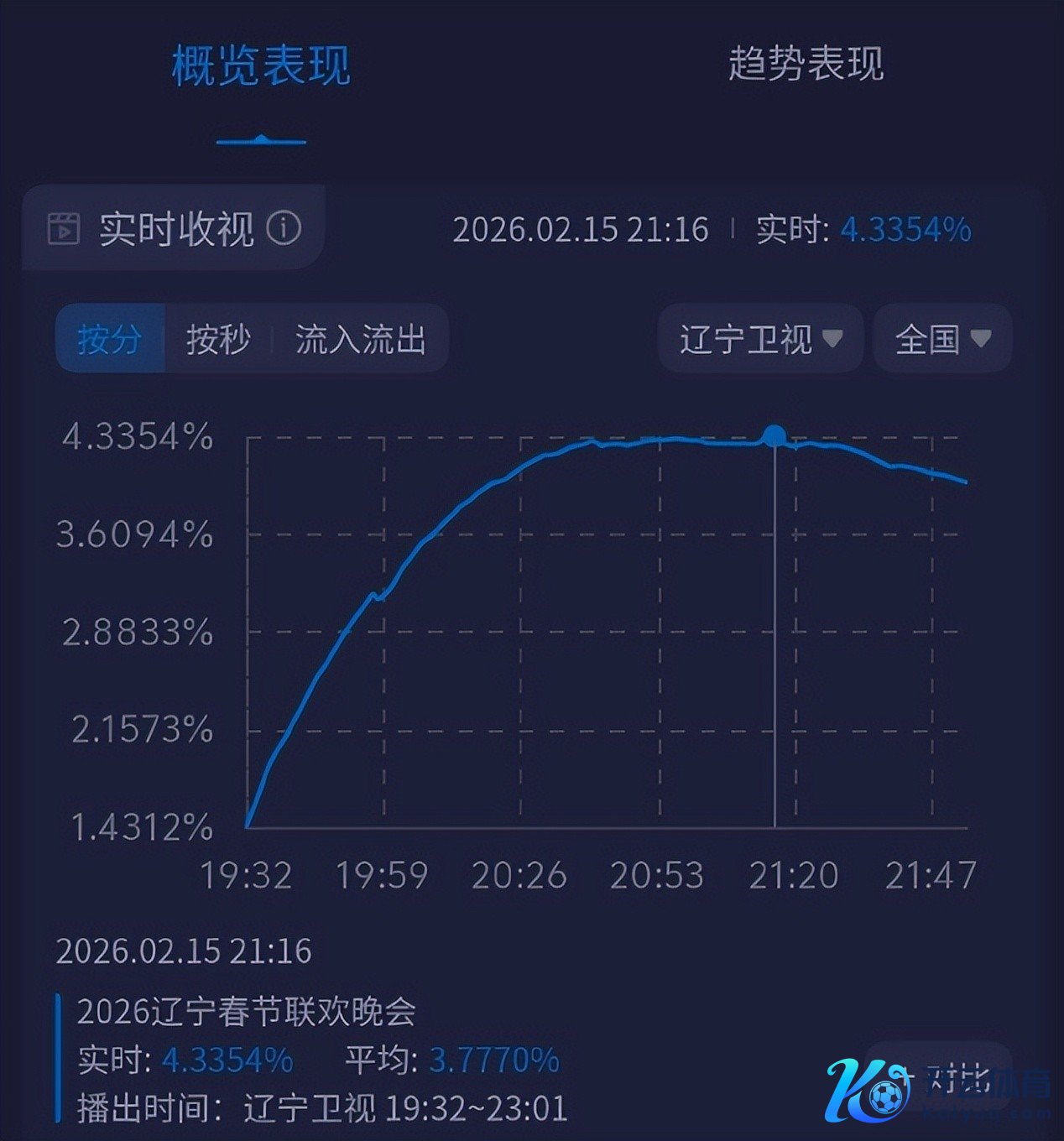Open the 辽宁卫视 channel dropdown
Viewport: 1064px width, 1141px height.
pyautogui.click(x=760, y=339)
